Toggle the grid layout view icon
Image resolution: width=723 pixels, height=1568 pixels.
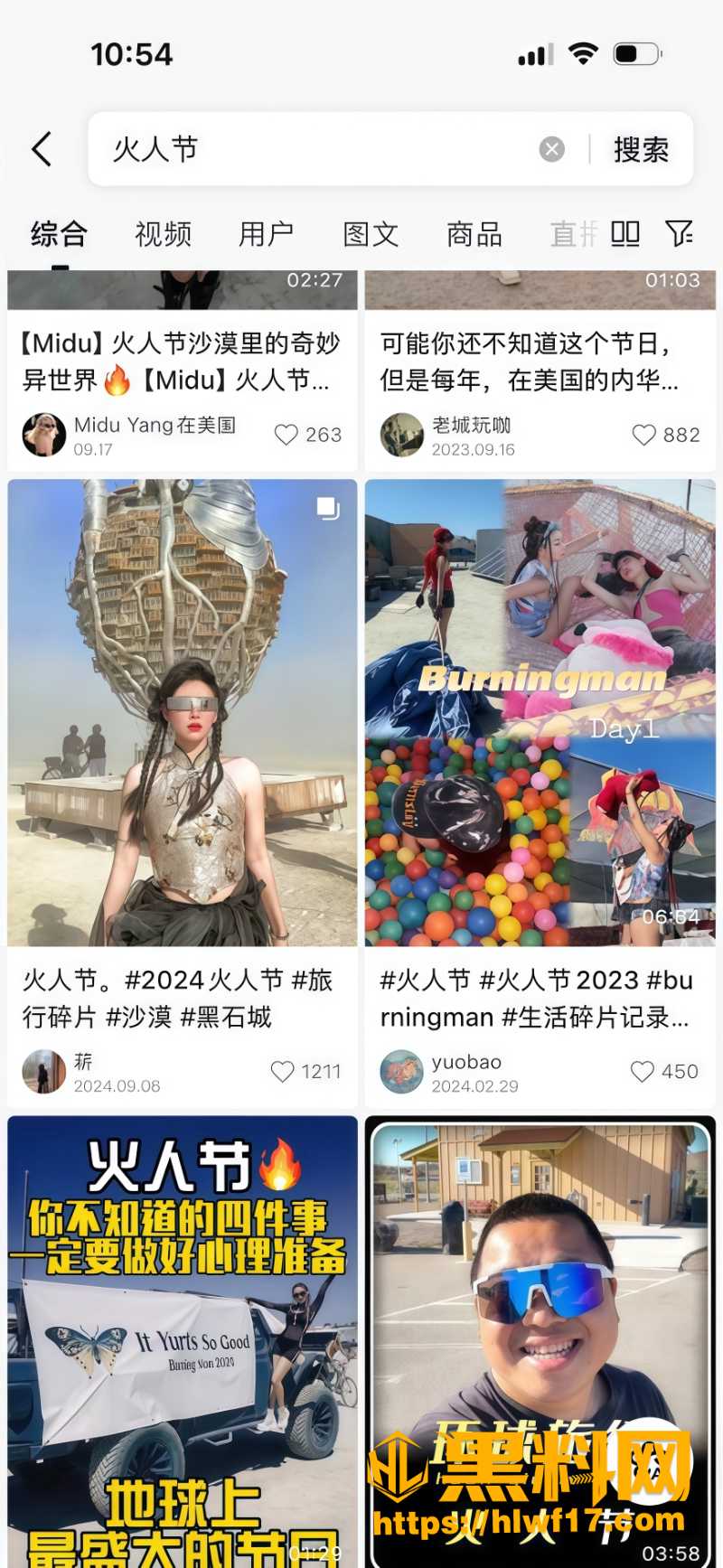coord(625,234)
